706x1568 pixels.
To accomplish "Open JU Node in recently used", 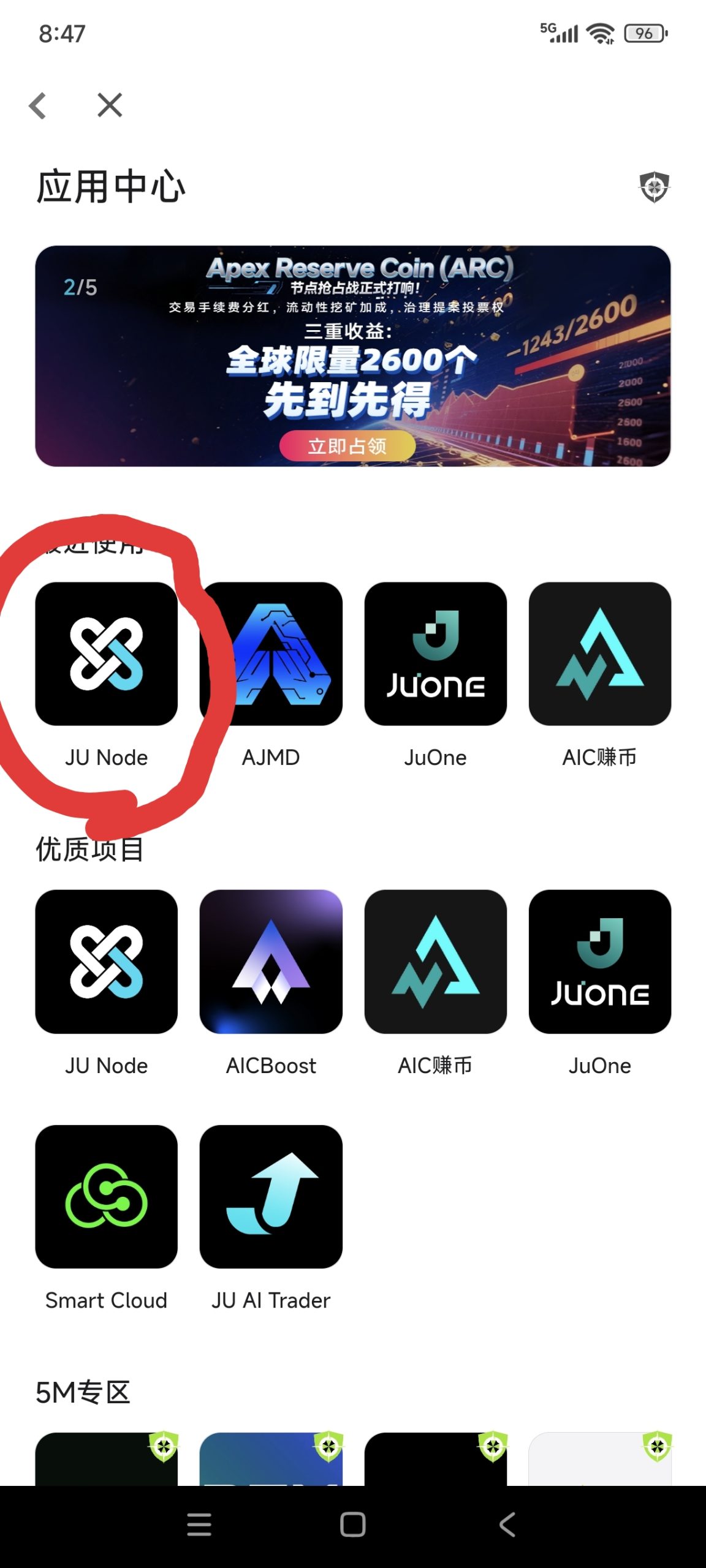I will (106, 654).
